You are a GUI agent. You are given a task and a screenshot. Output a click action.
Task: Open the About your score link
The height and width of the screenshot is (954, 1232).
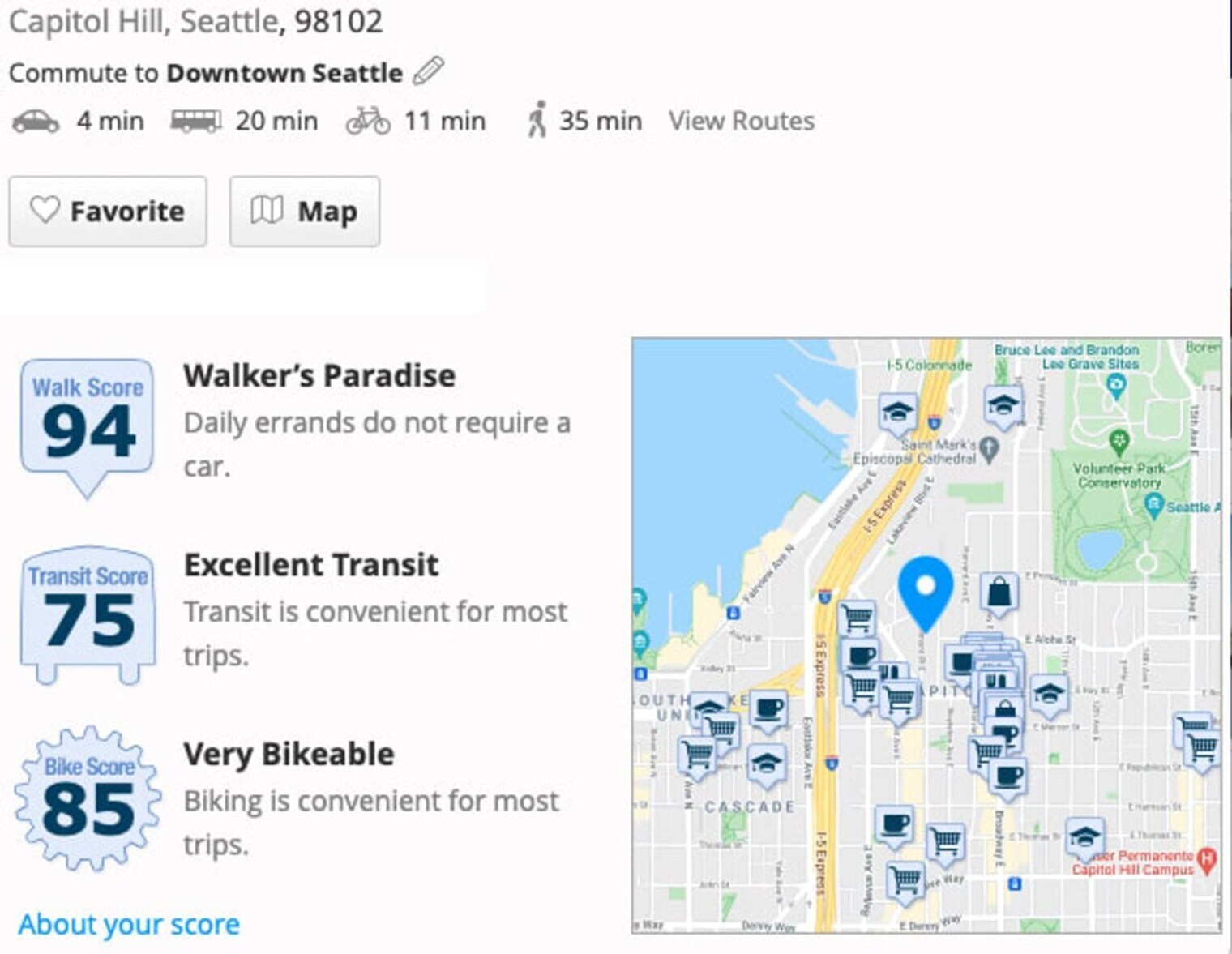[x=129, y=924]
